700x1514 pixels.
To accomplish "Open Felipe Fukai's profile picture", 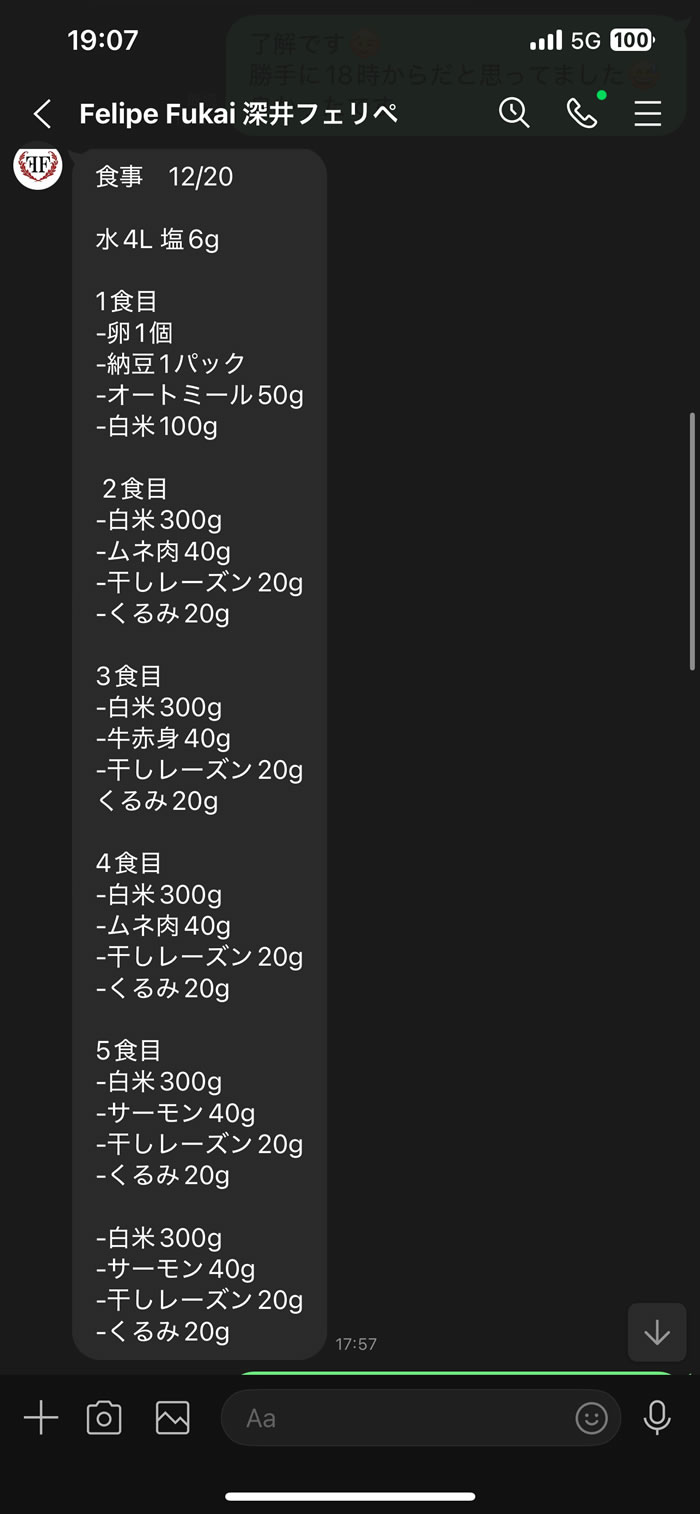I will [38, 165].
